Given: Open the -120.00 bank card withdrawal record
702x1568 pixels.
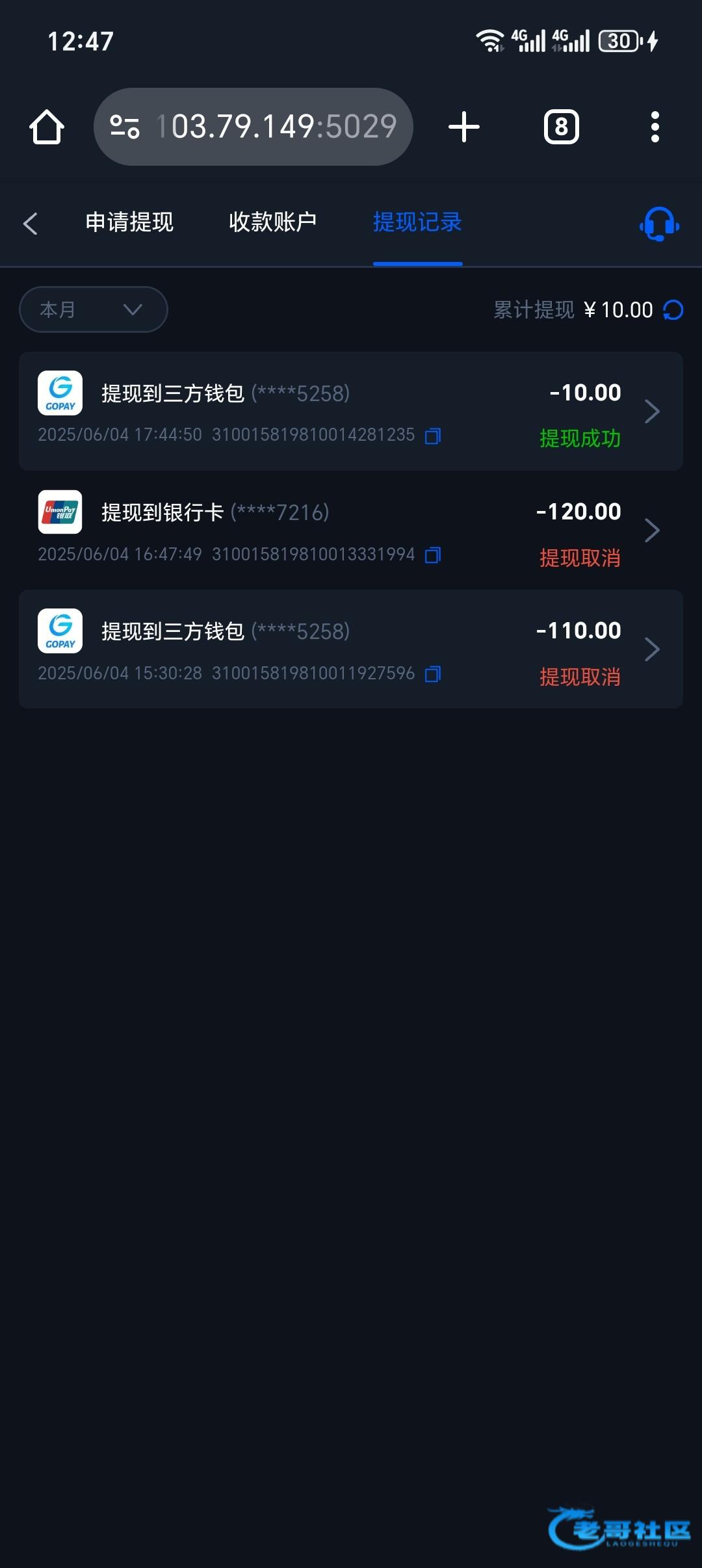Looking at the screenshot, I should click(x=350, y=530).
